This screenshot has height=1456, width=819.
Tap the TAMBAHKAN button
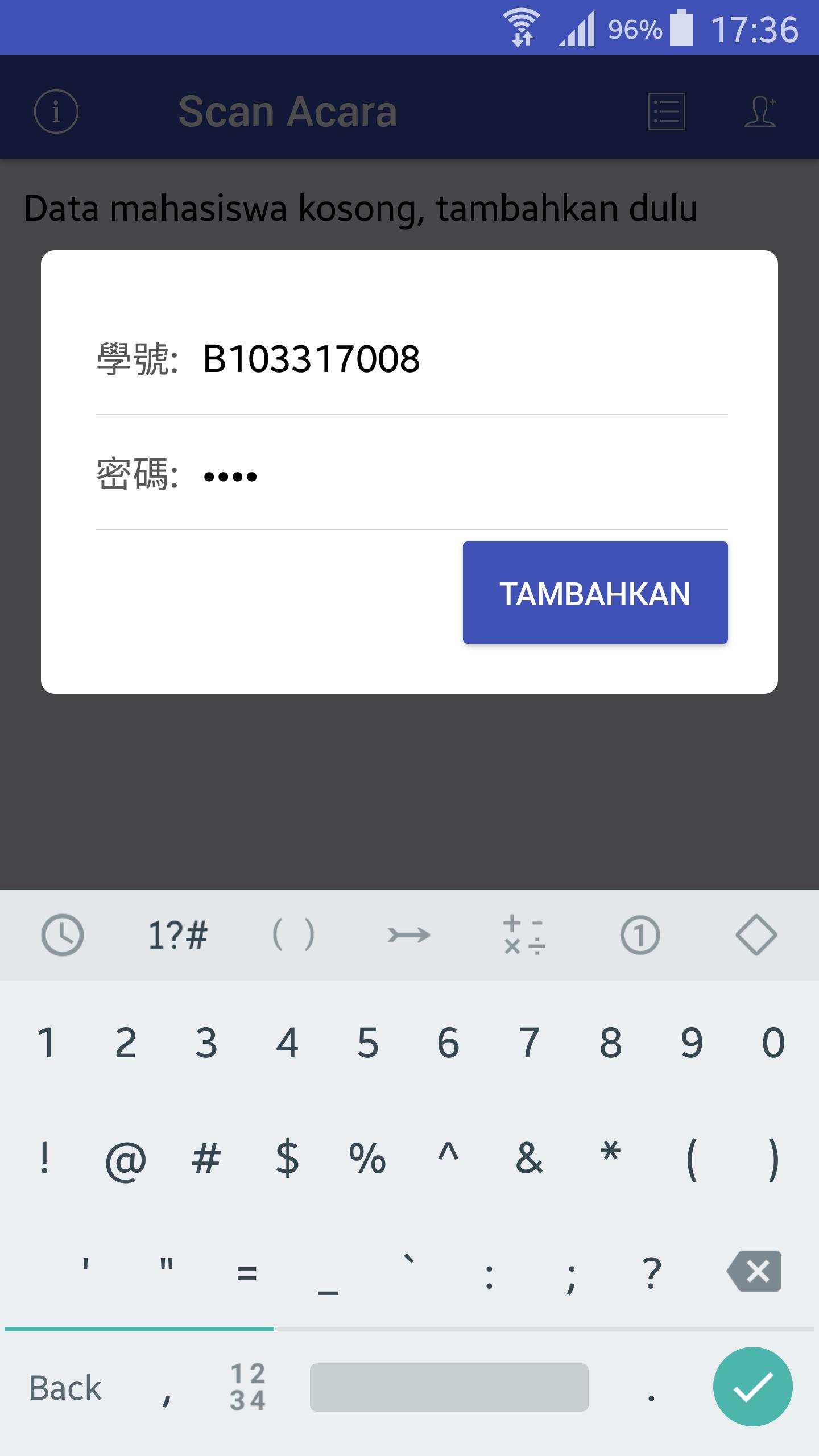point(595,594)
